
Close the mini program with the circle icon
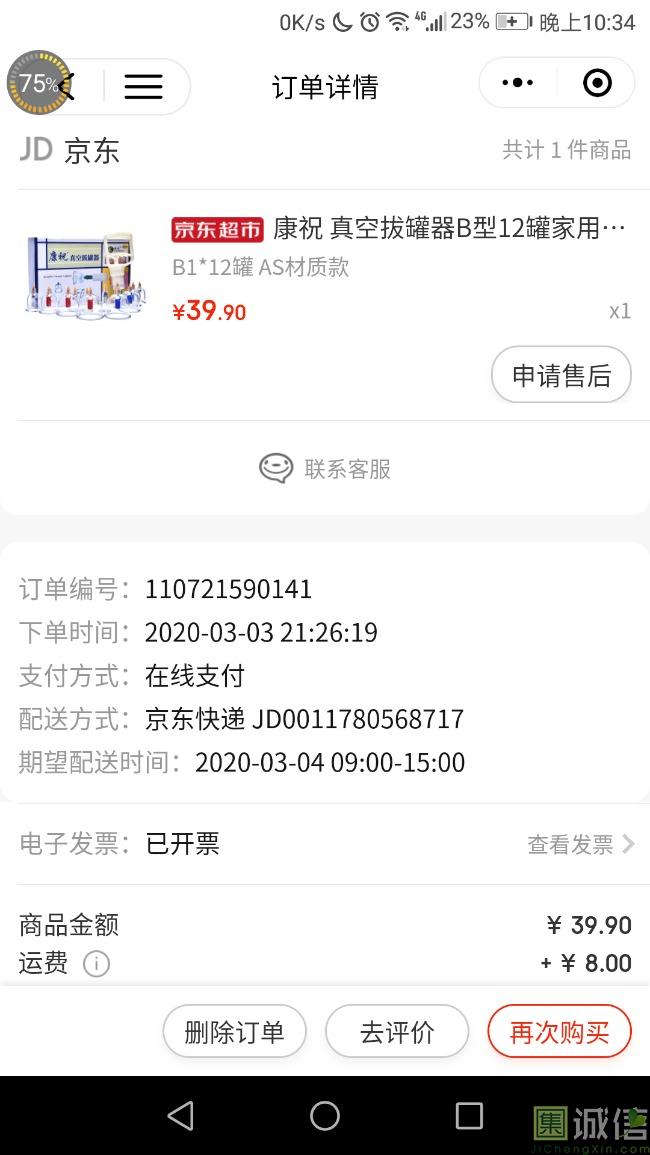[597, 83]
